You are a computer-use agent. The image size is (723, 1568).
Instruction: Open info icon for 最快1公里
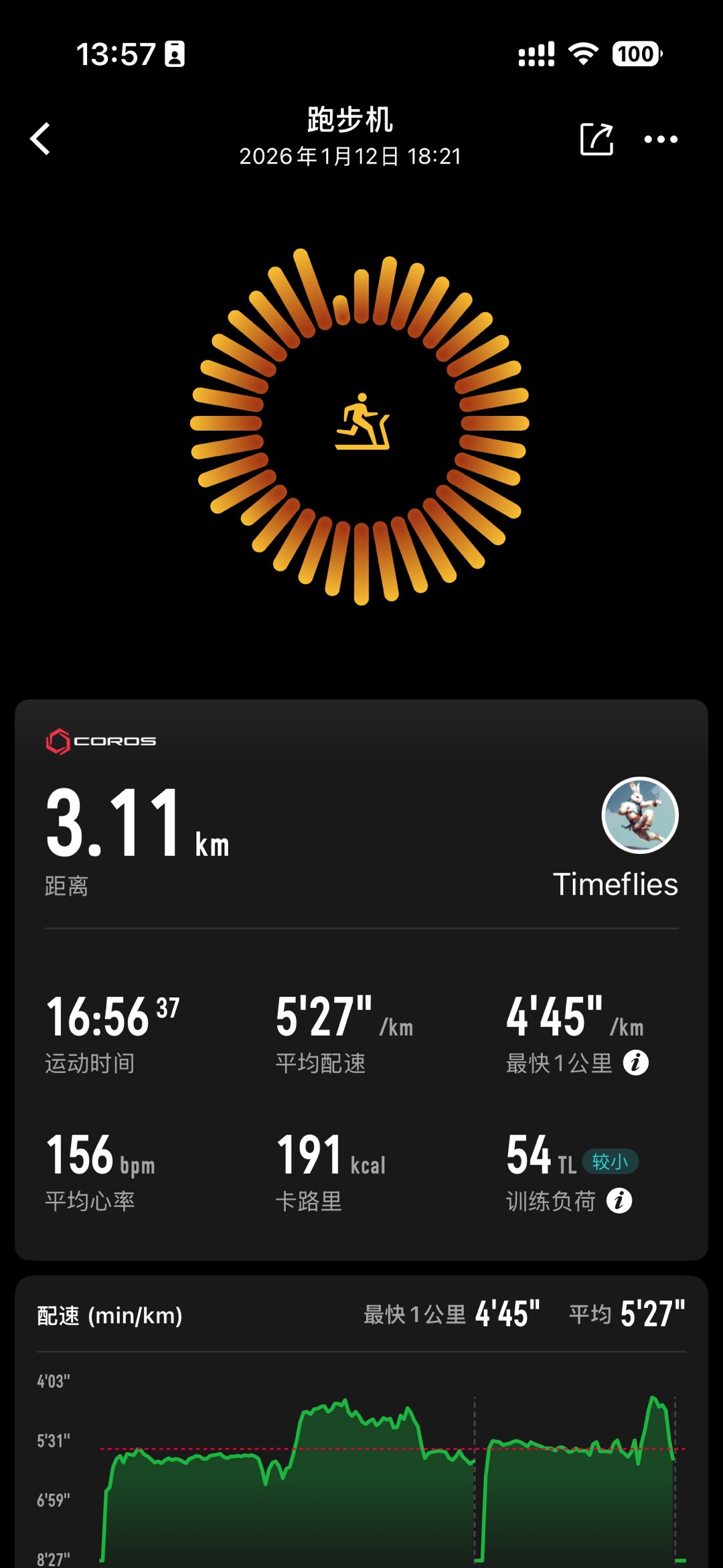(635, 1062)
